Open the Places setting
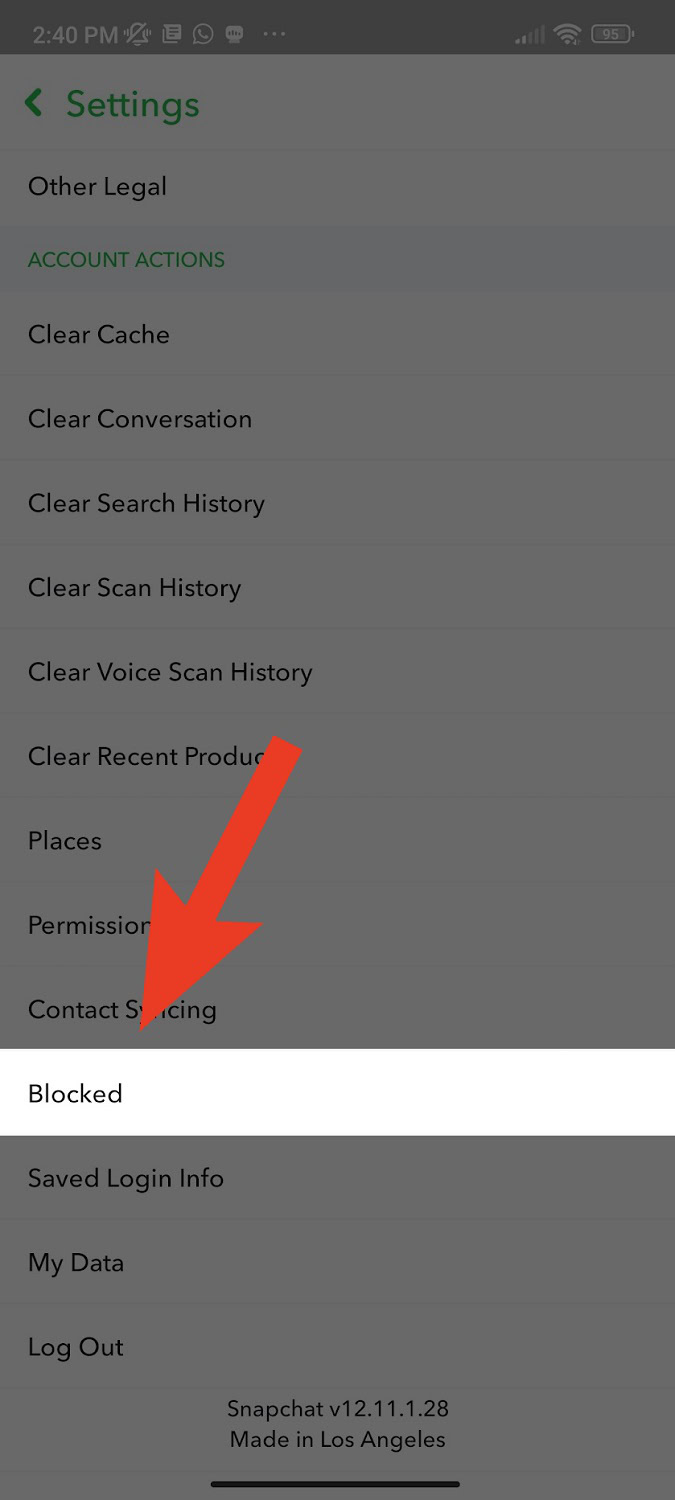This screenshot has width=675, height=1500. coord(65,841)
